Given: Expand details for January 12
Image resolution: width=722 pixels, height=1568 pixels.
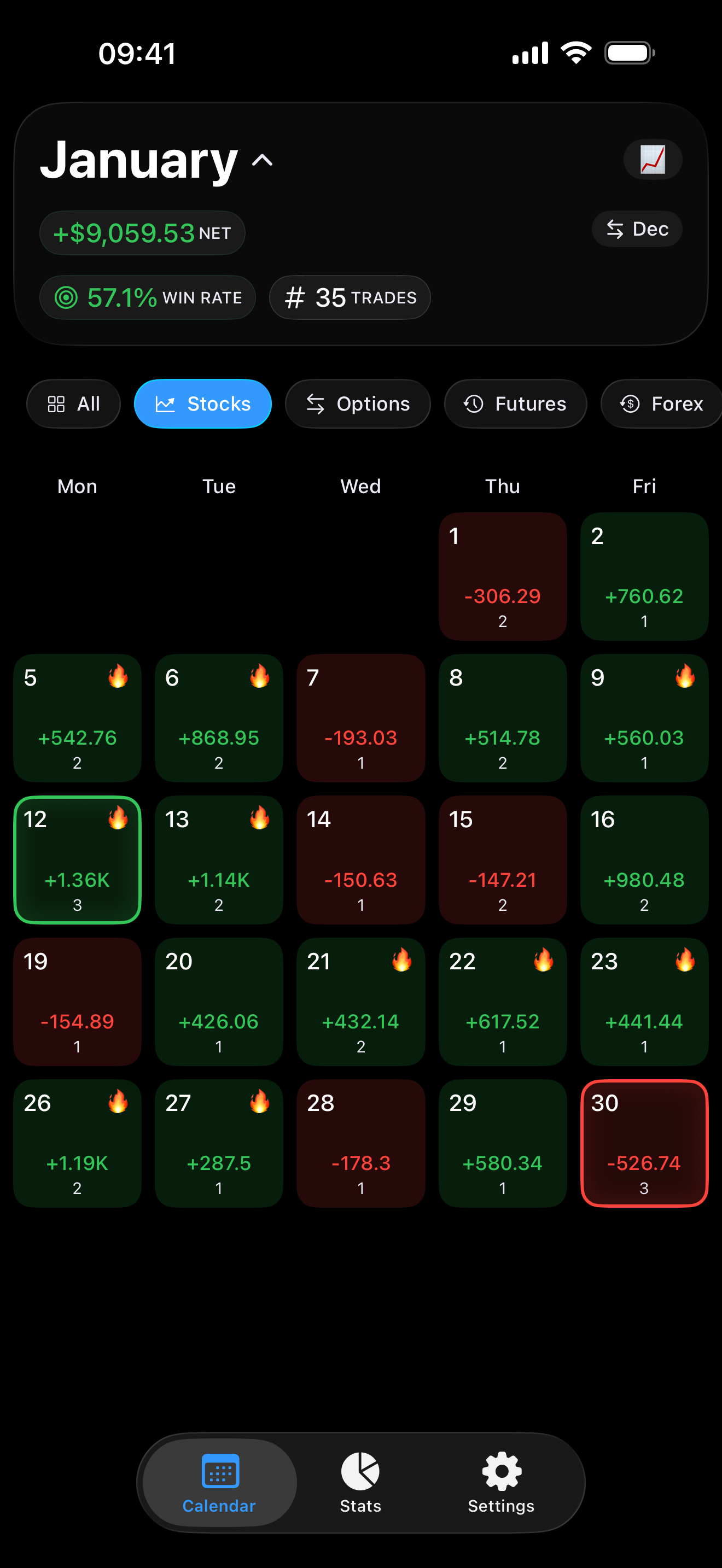Looking at the screenshot, I should pos(77,860).
